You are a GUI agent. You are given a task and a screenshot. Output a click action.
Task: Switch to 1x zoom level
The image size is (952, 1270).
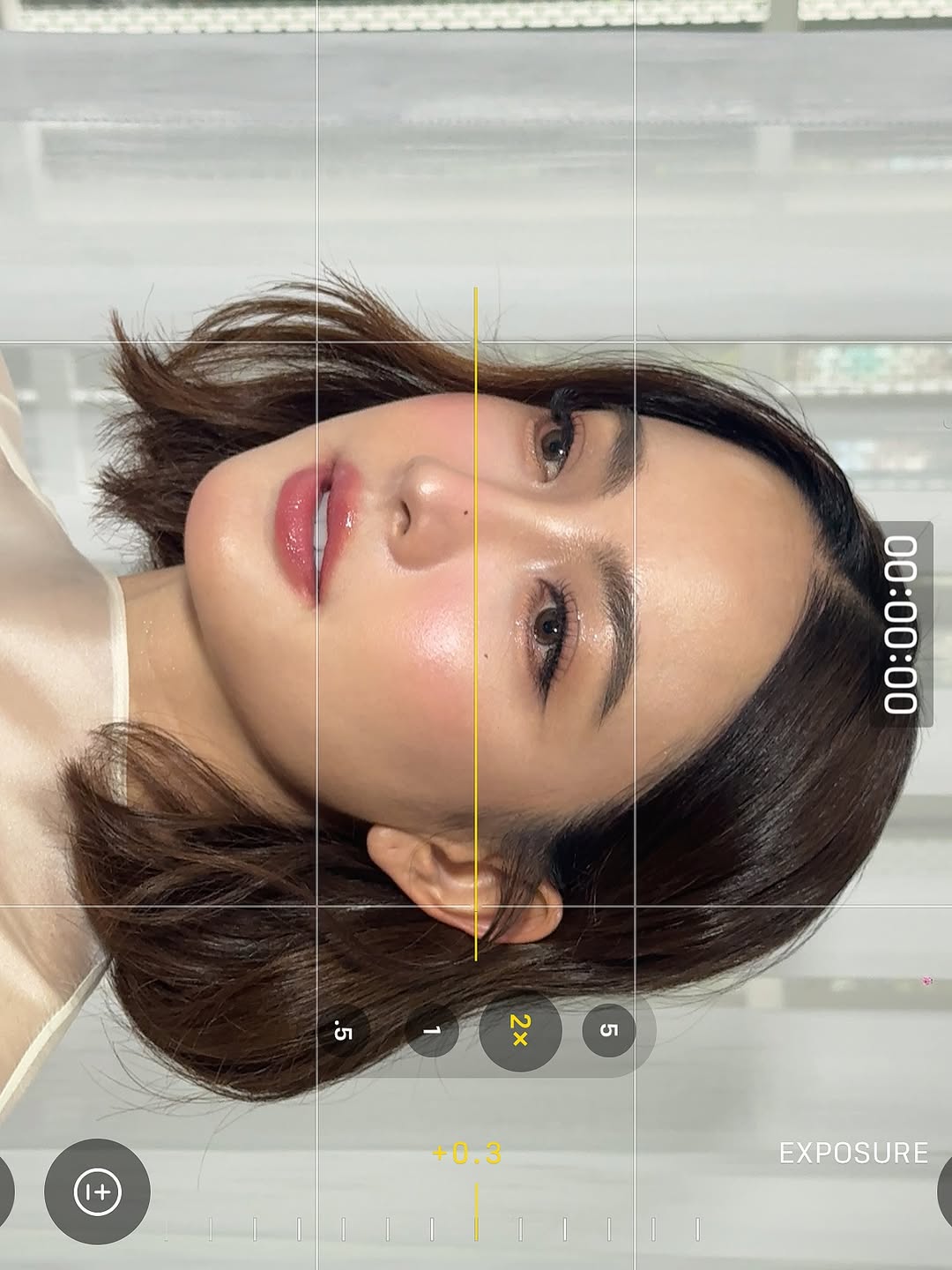click(x=432, y=1030)
